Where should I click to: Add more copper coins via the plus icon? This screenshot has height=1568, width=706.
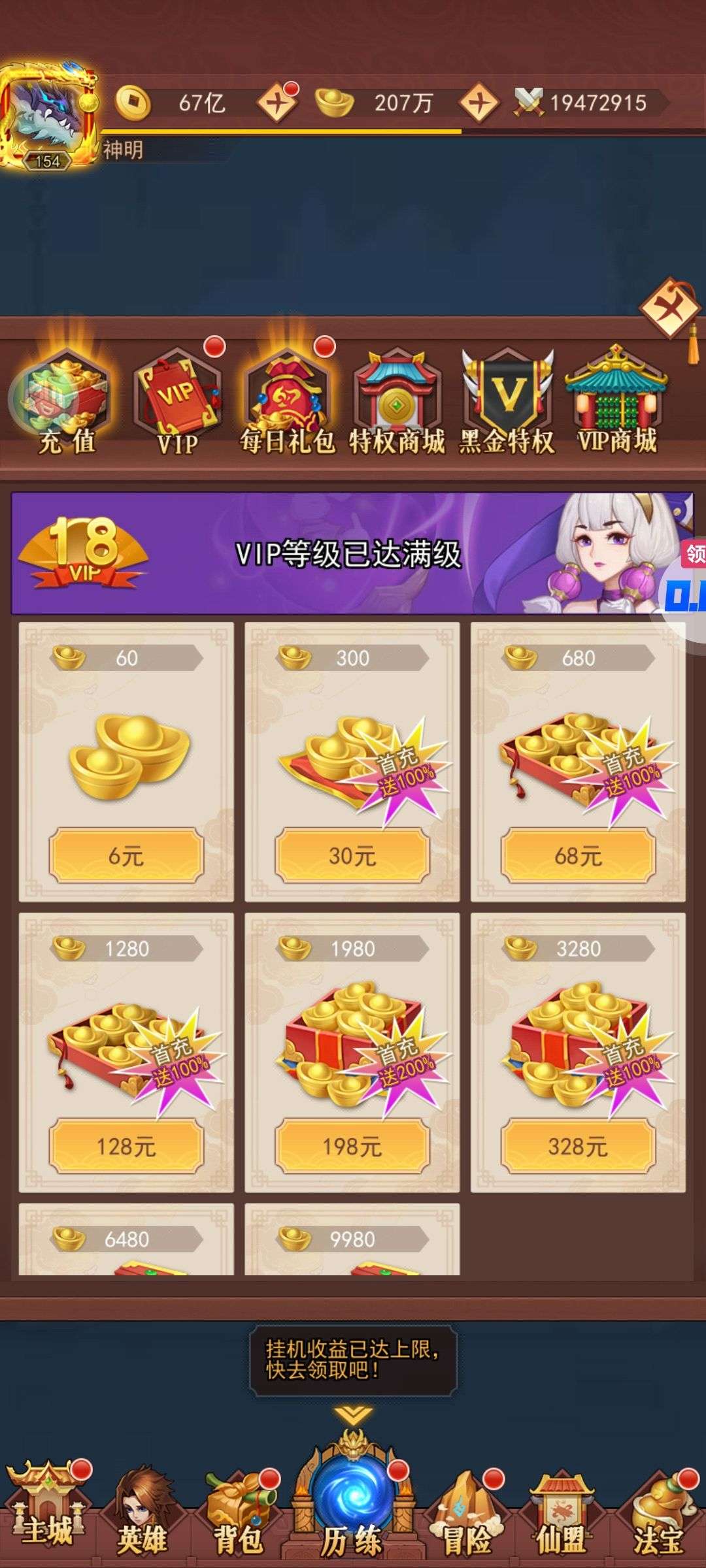(277, 103)
